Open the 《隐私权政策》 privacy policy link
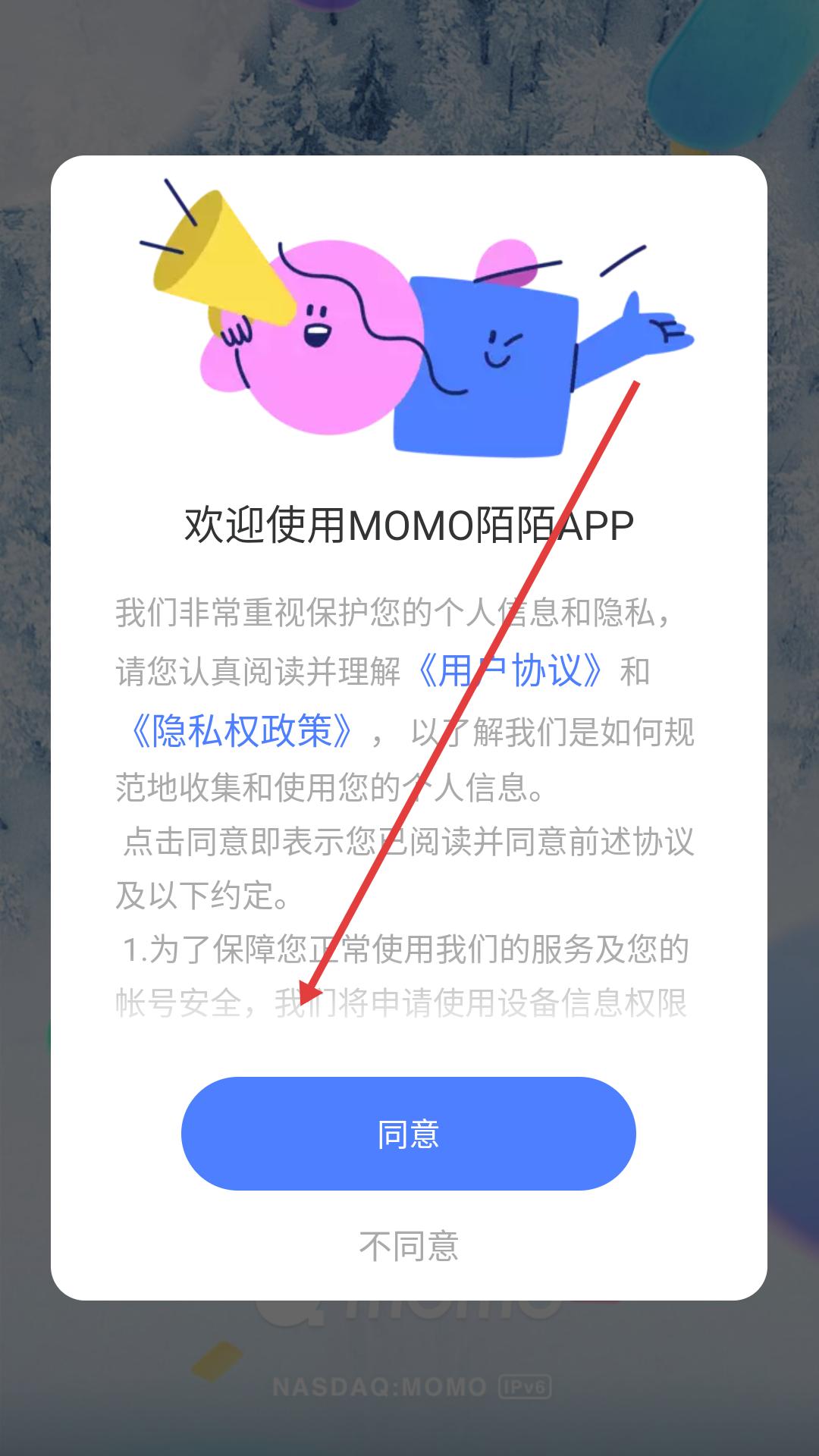Screen dimensions: 819x1456 [x=243, y=731]
